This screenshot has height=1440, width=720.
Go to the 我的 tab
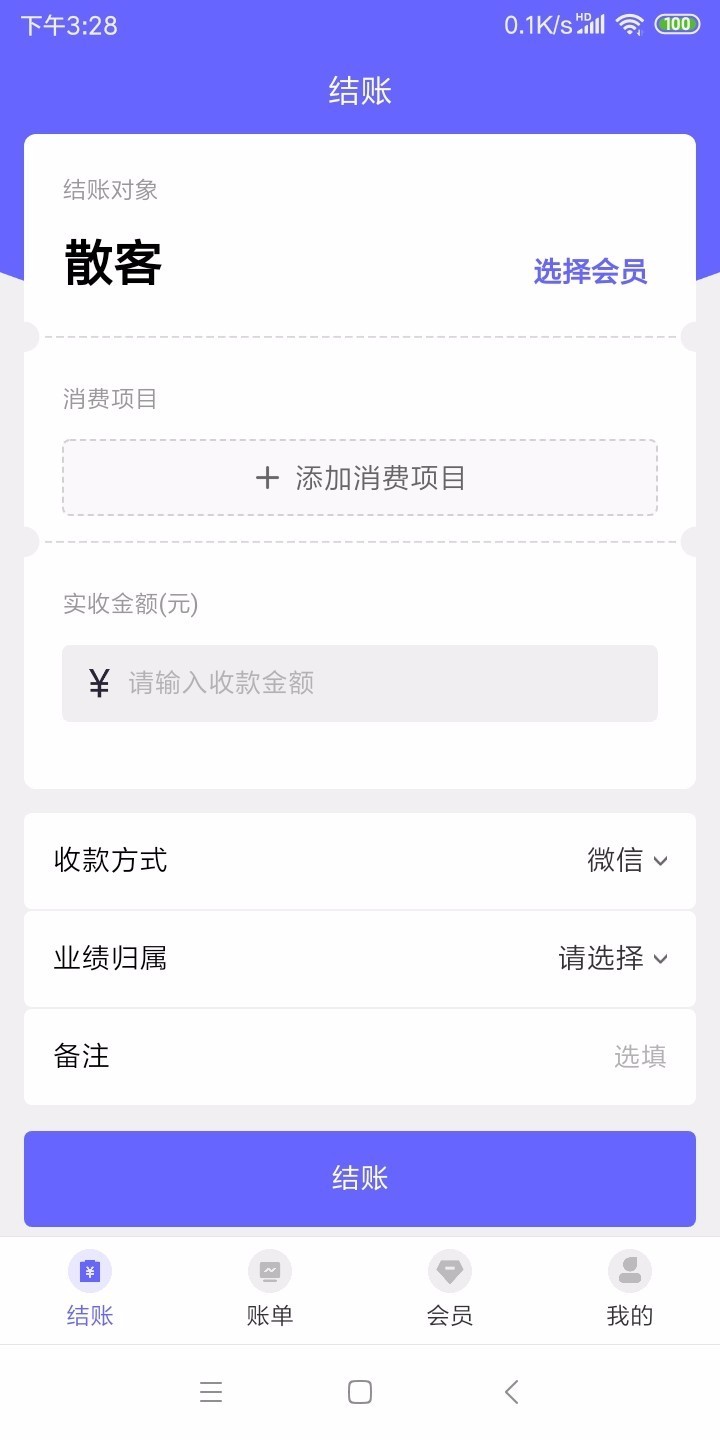[x=630, y=1289]
